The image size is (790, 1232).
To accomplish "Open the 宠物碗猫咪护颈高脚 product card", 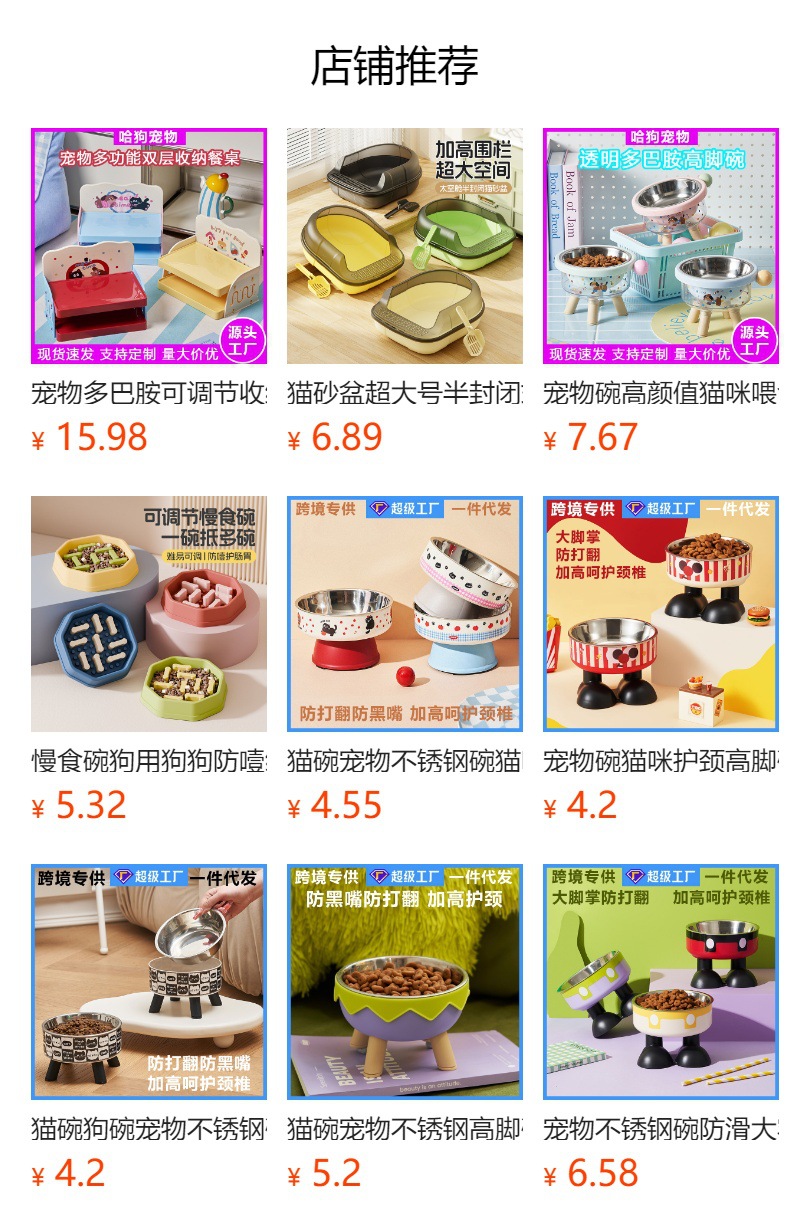I will point(661,659).
